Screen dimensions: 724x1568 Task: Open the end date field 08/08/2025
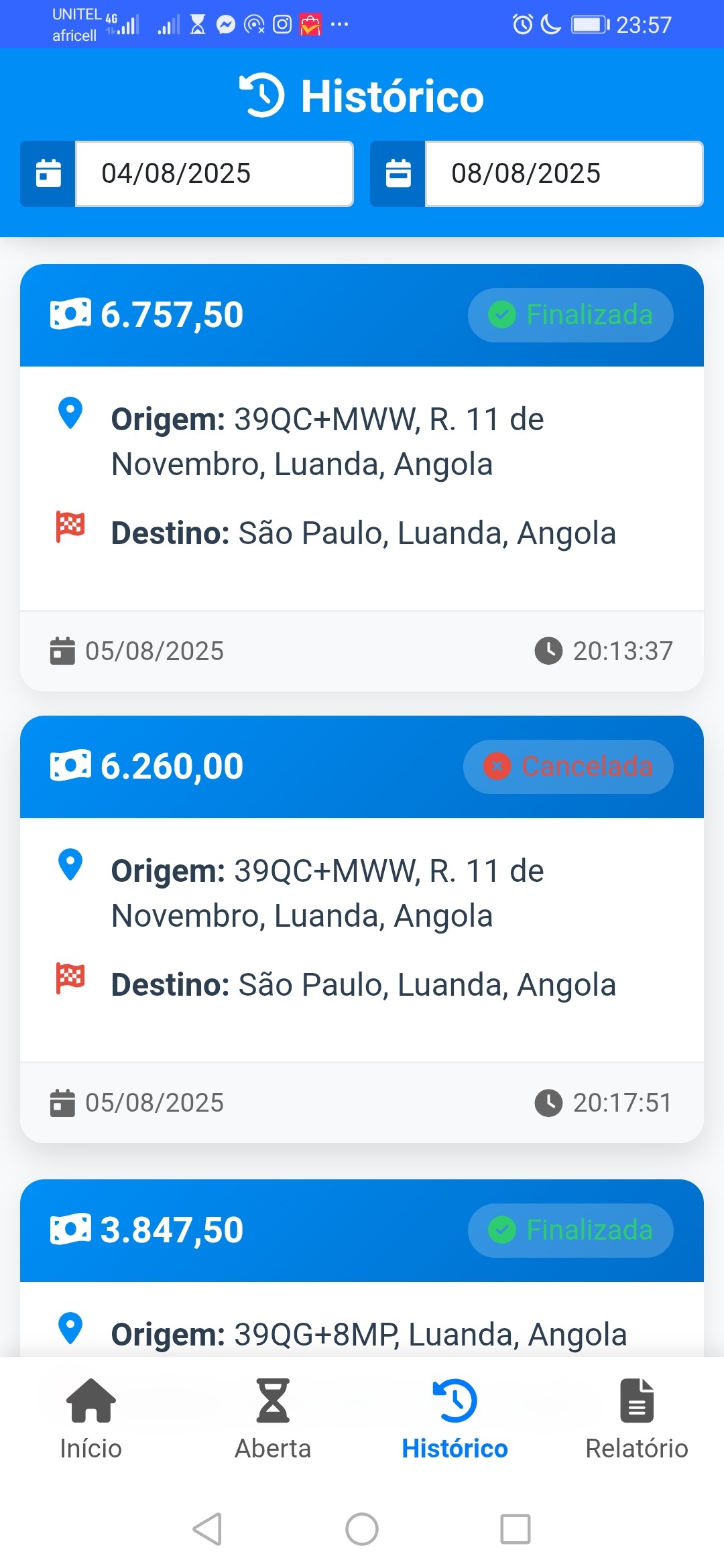[564, 174]
